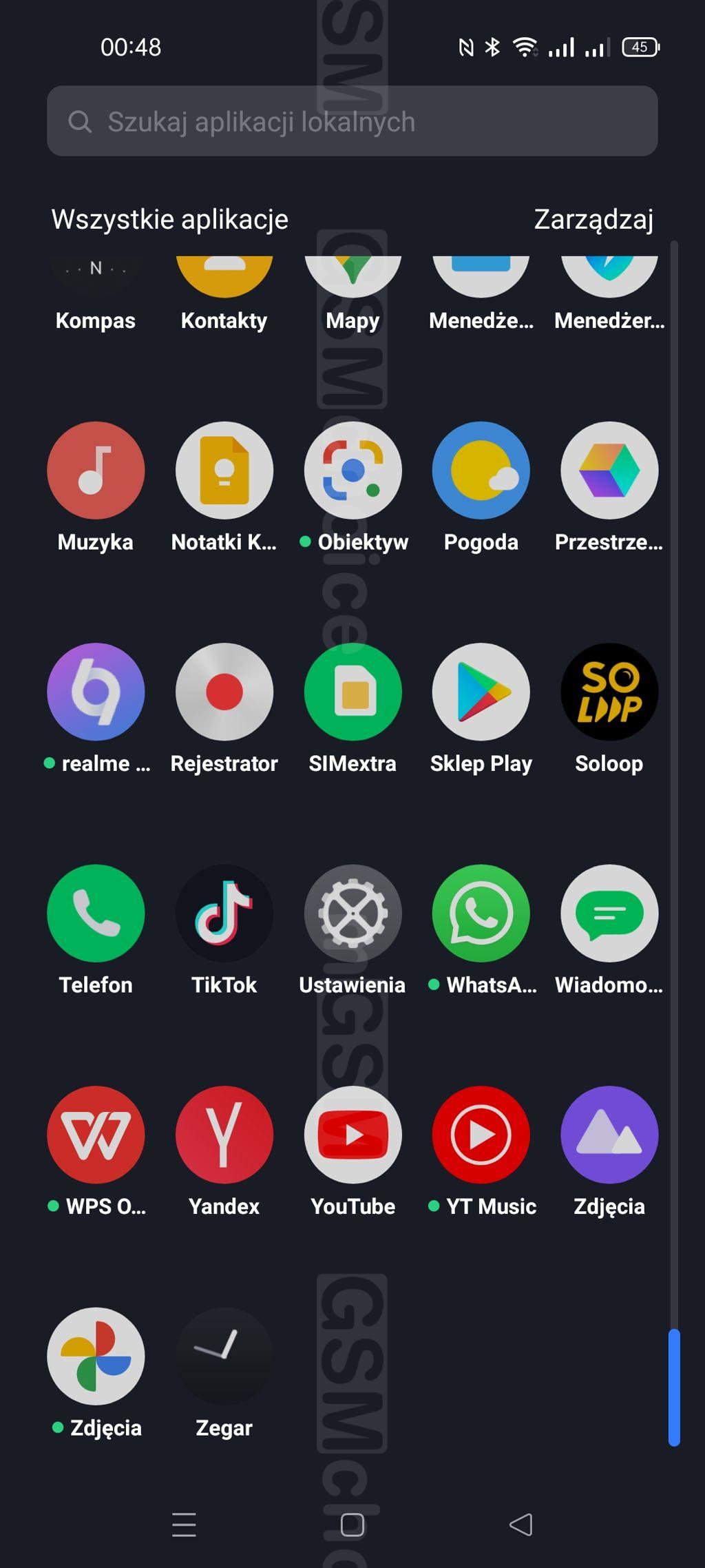Open the Soloop app

(x=609, y=692)
